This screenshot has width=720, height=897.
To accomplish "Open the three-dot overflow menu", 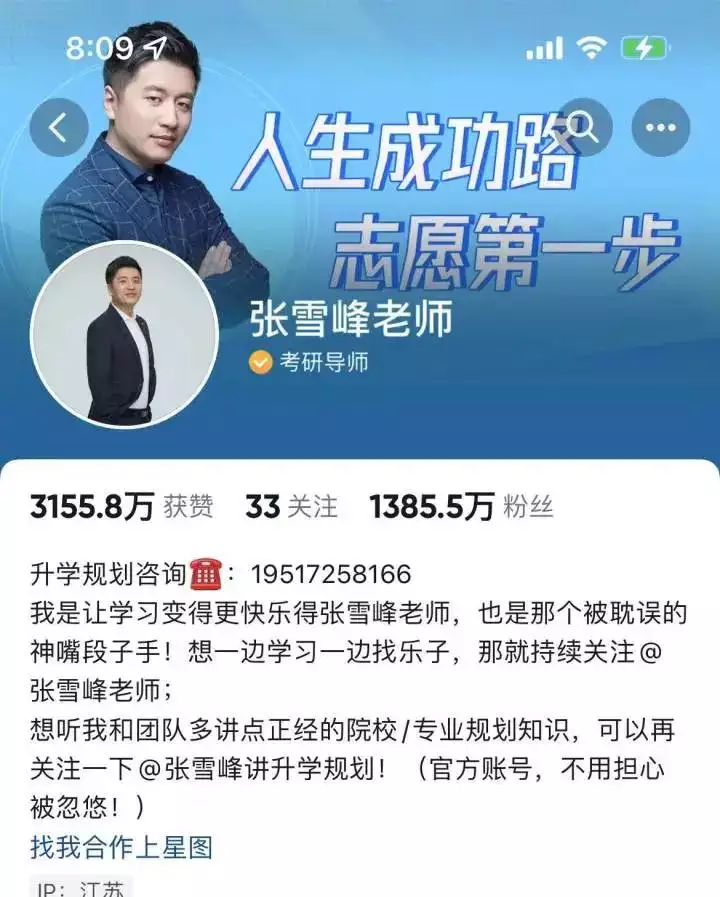I will point(661,127).
